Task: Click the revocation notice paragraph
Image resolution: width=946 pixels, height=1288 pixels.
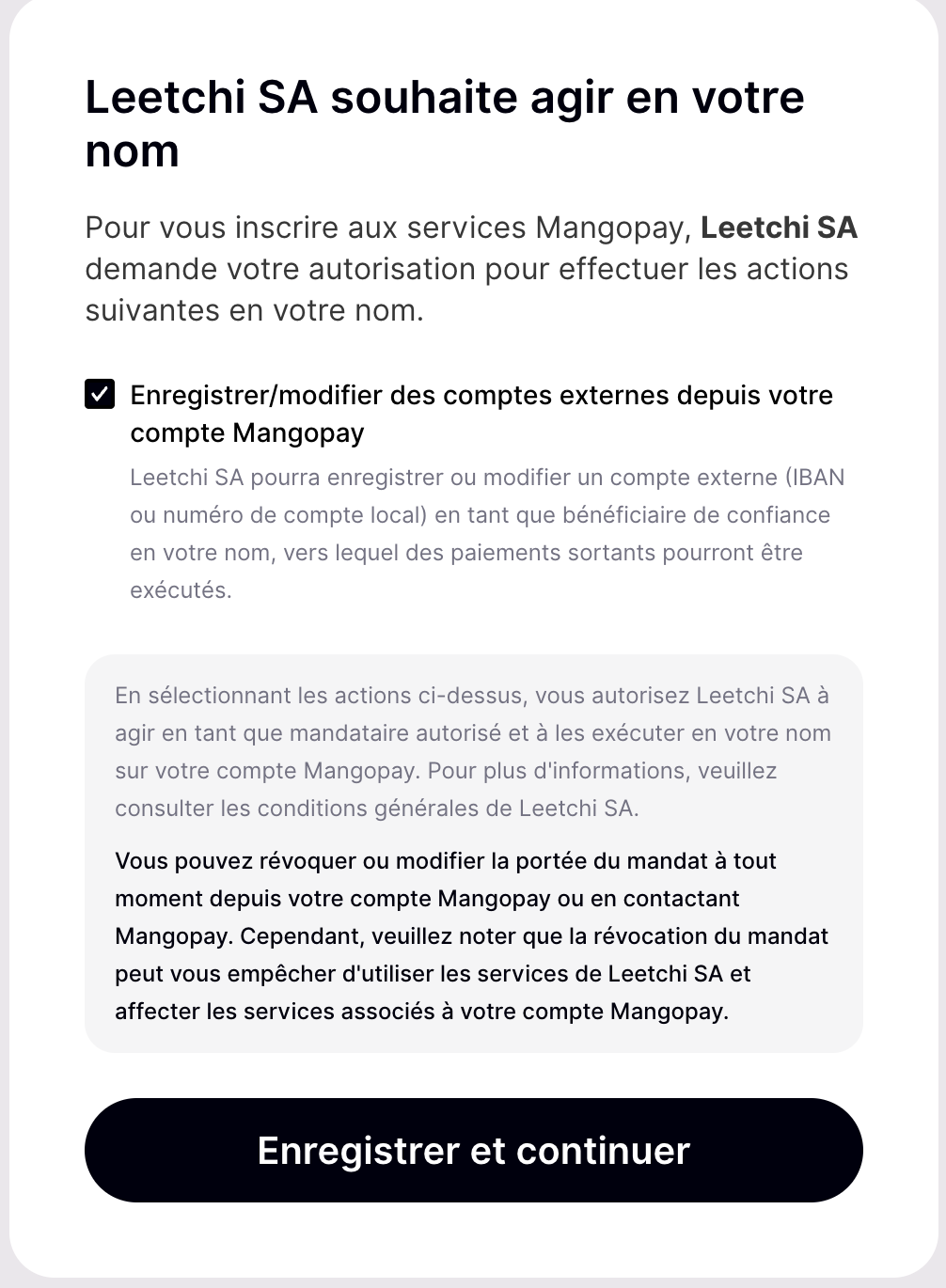Action: (470, 935)
